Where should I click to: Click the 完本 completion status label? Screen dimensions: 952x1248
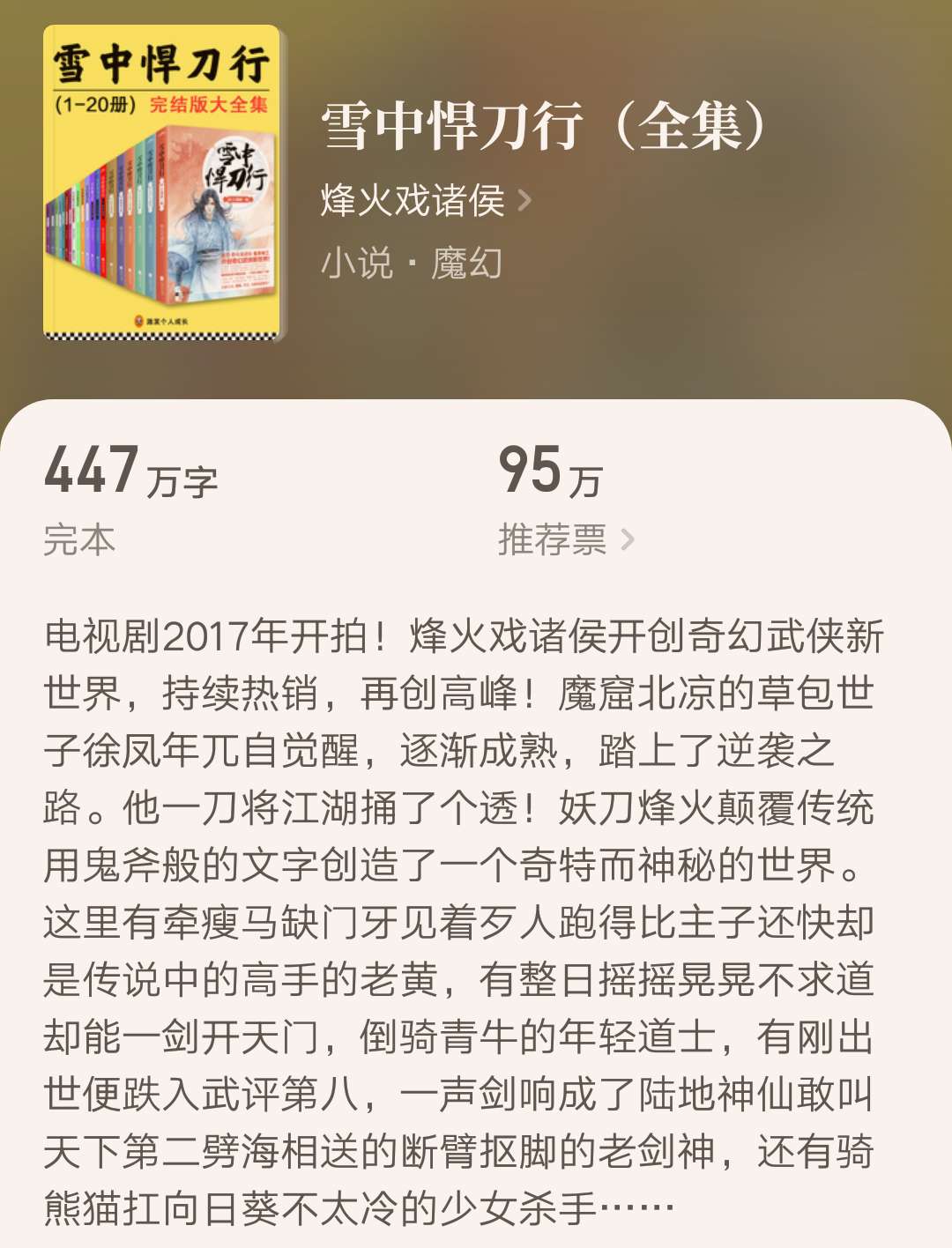pyautogui.click(x=79, y=542)
